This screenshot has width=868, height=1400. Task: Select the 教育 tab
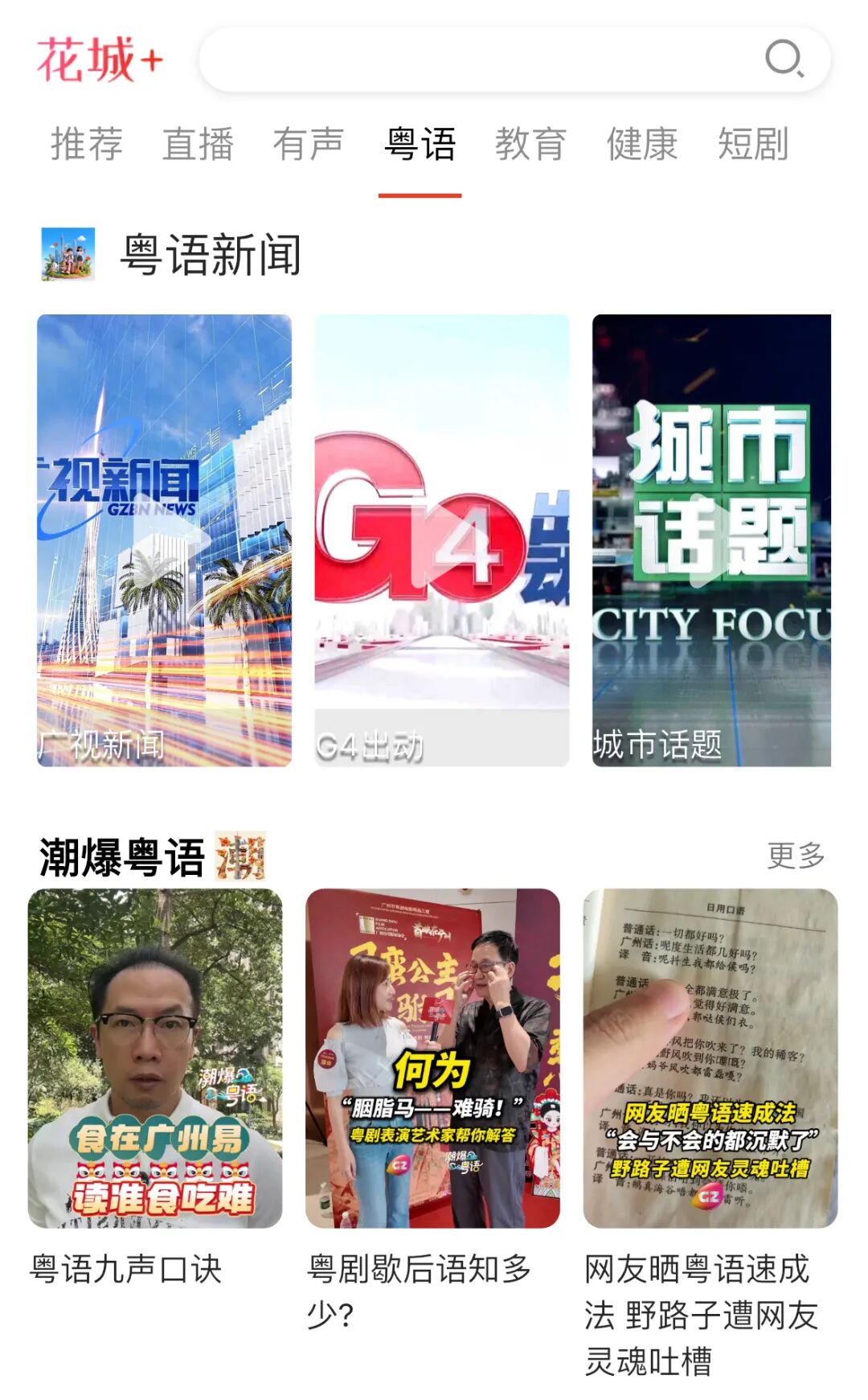point(531,145)
